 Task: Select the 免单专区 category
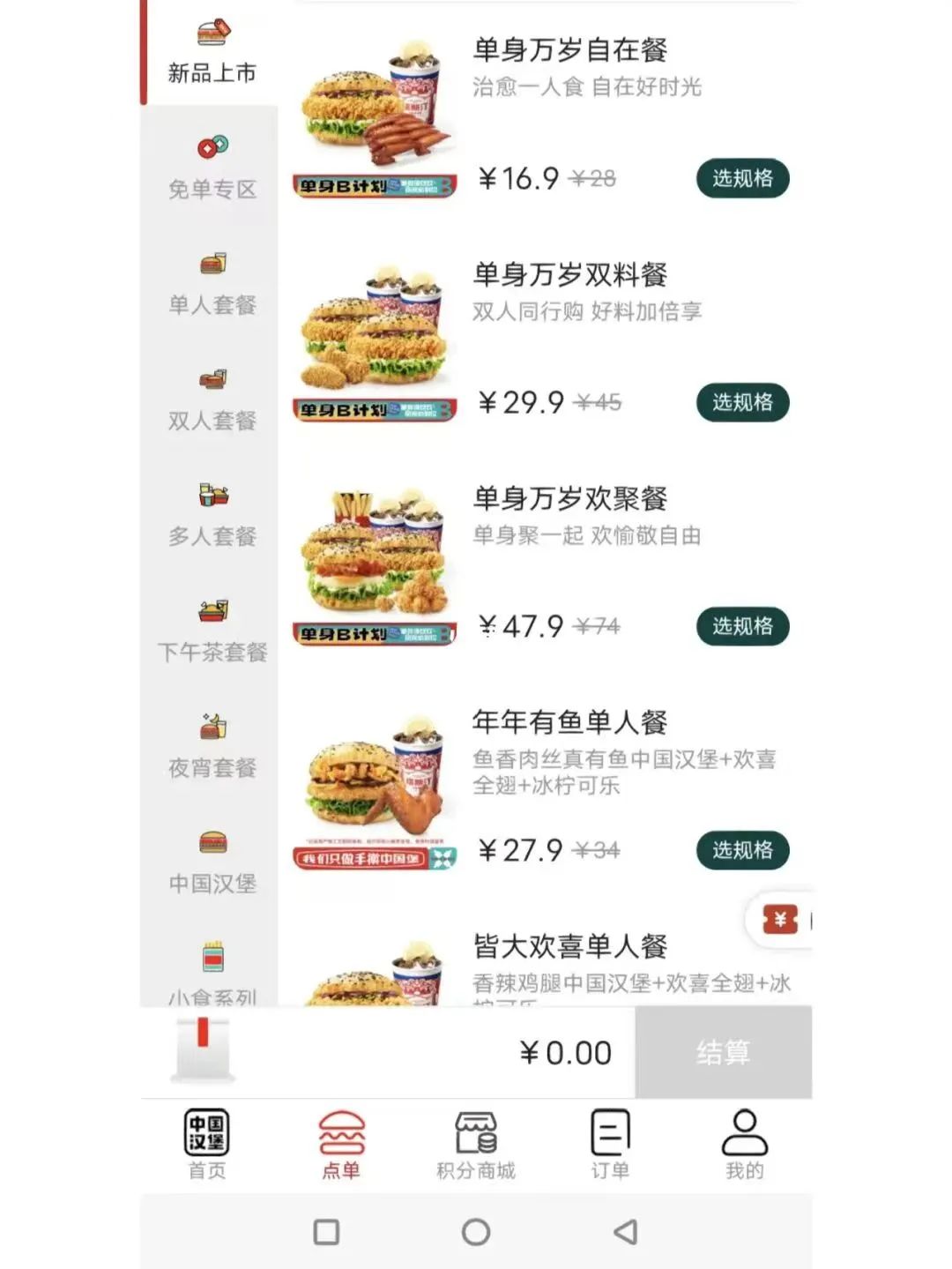[212, 168]
